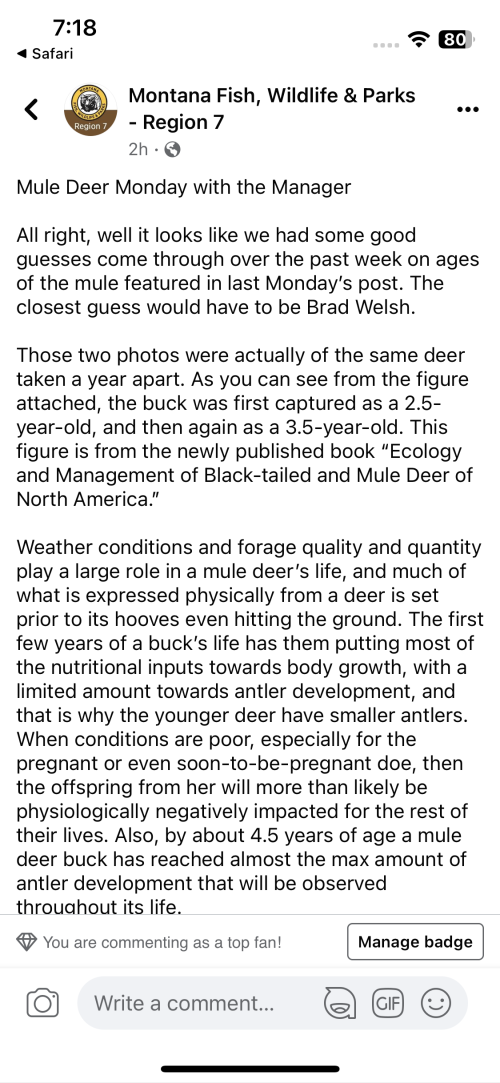Open the camera to attach a photo
500x1083 pixels.
(x=43, y=1003)
